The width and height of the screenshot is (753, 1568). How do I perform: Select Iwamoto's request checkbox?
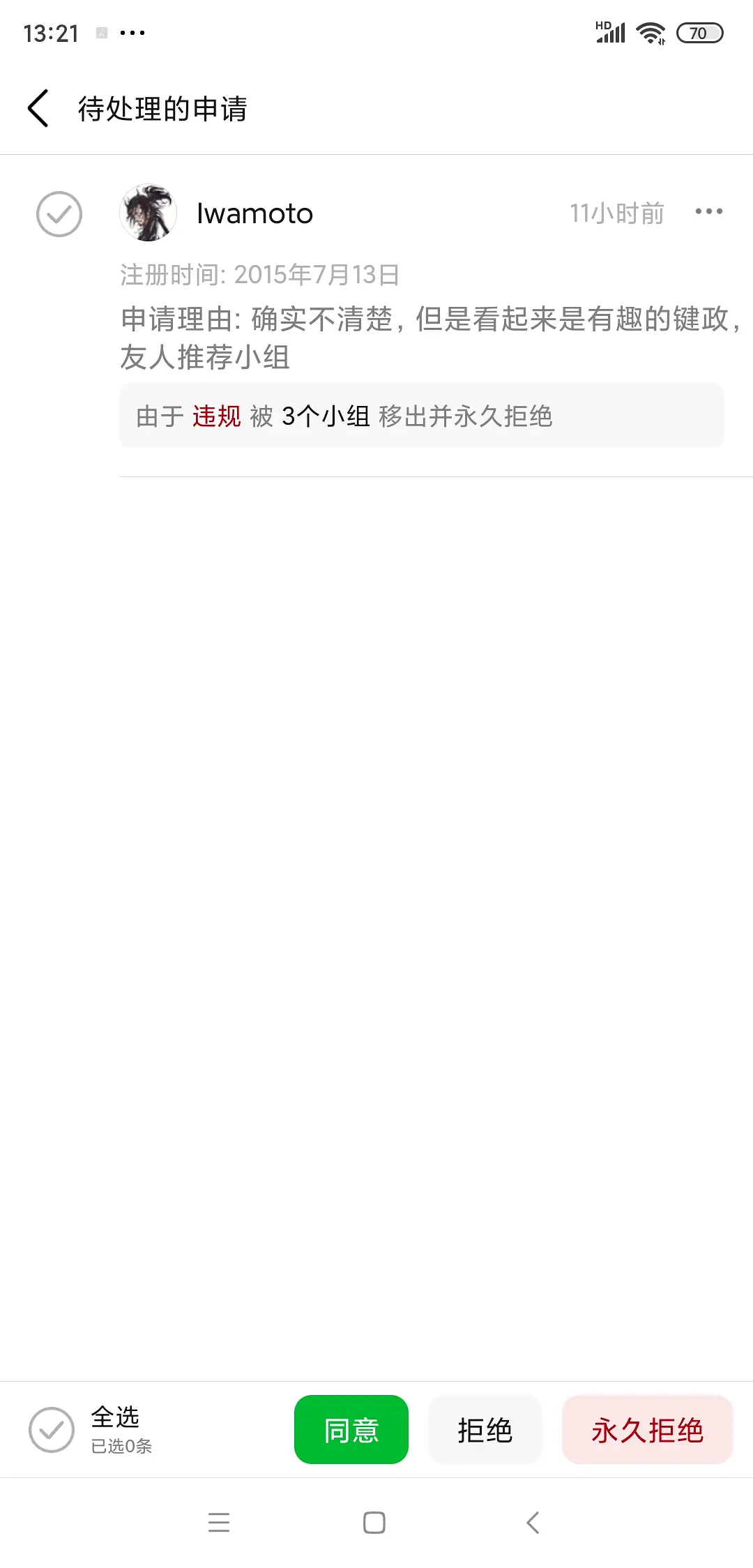[x=59, y=214]
